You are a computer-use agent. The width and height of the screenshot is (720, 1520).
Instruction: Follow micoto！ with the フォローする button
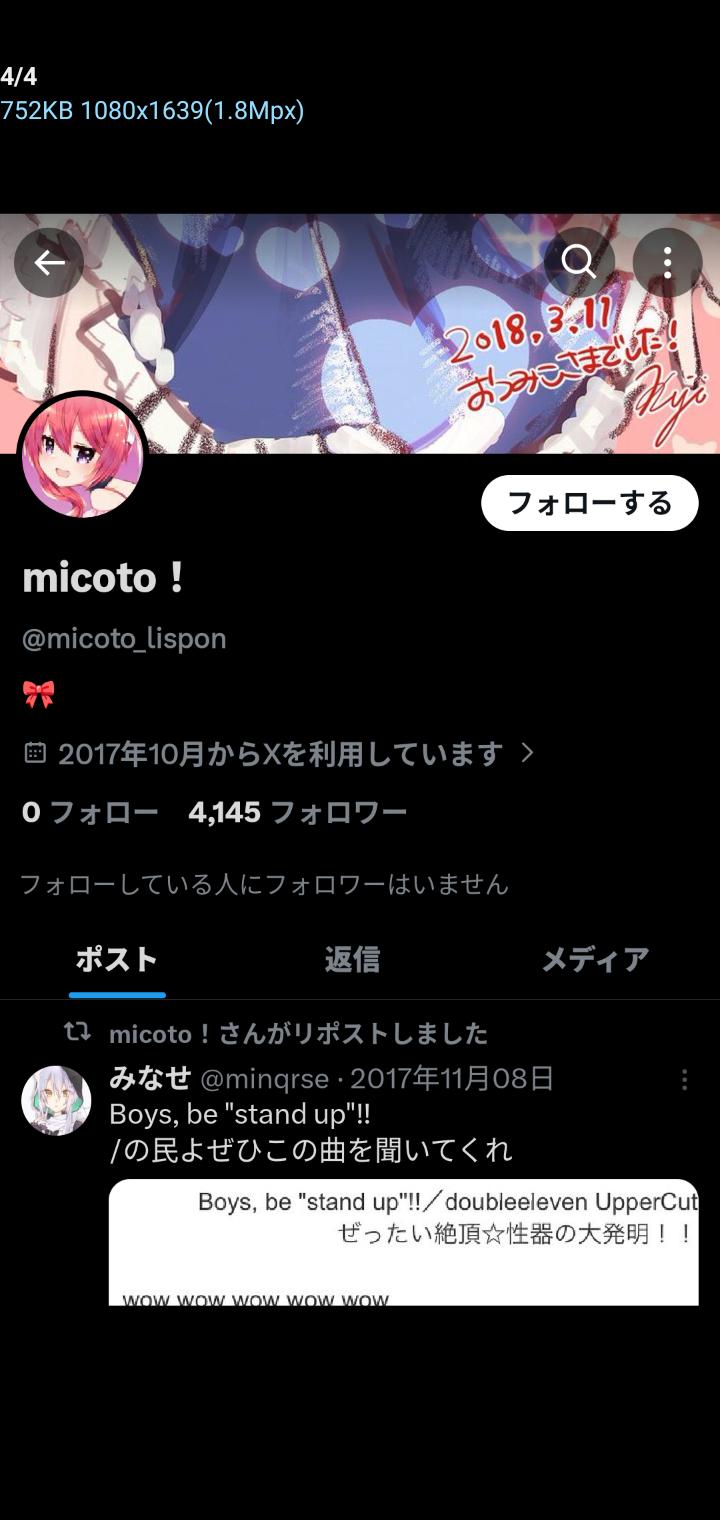[x=589, y=503]
